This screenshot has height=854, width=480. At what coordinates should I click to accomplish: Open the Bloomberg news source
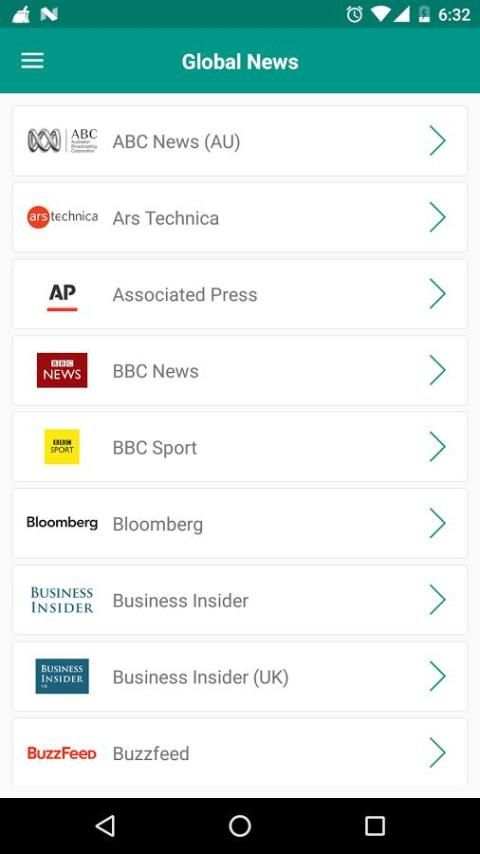(x=240, y=523)
